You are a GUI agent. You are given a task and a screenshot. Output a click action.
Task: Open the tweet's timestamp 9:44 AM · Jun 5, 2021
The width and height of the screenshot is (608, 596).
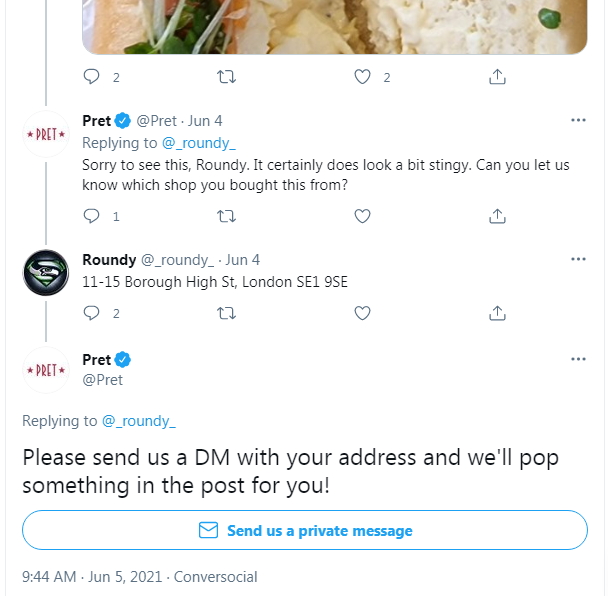click(93, 577)
